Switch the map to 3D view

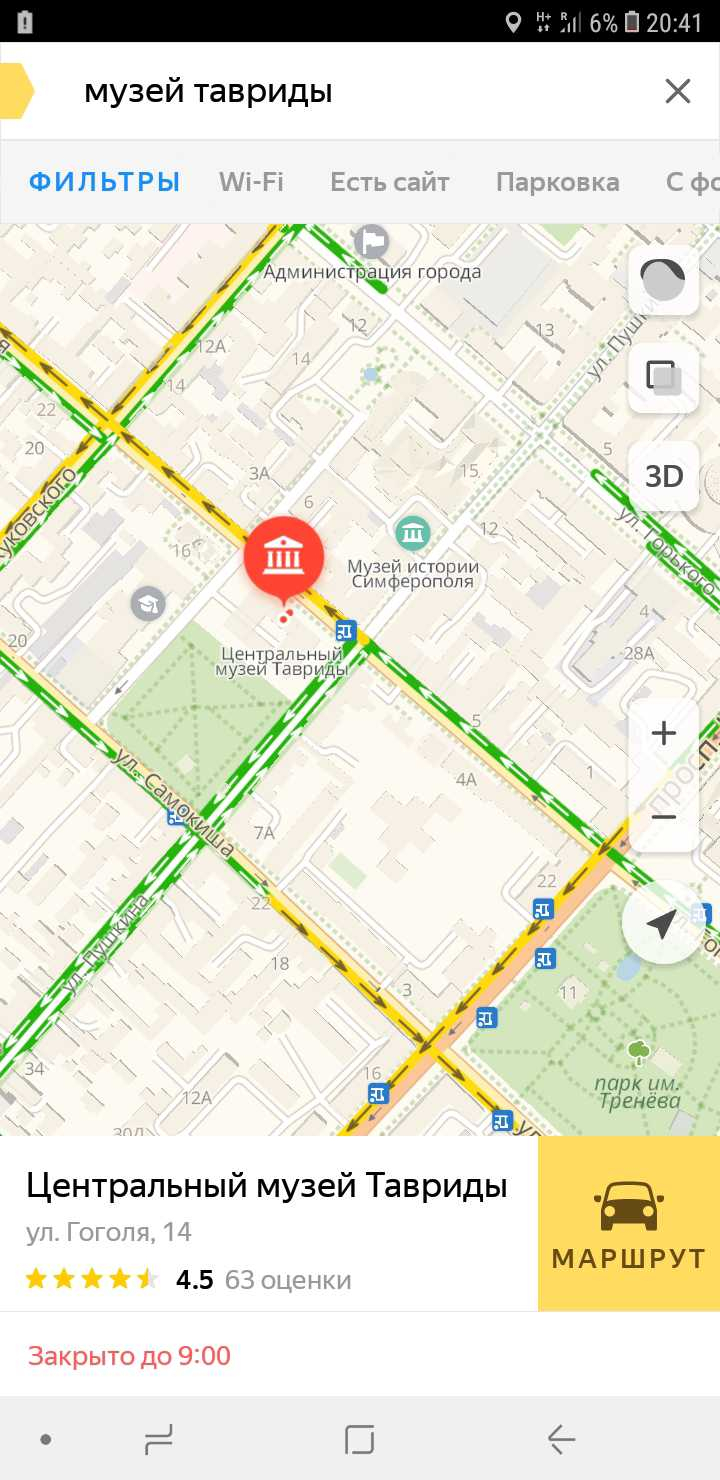[663, 476]
